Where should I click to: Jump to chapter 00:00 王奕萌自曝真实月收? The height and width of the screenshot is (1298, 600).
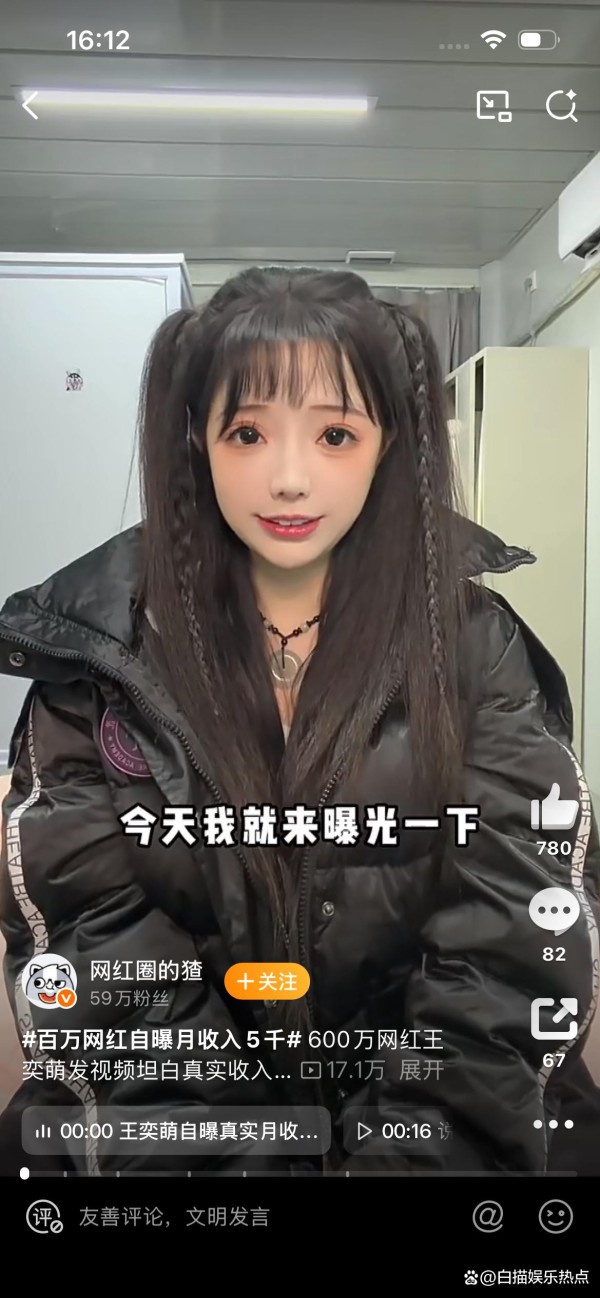176,1131
